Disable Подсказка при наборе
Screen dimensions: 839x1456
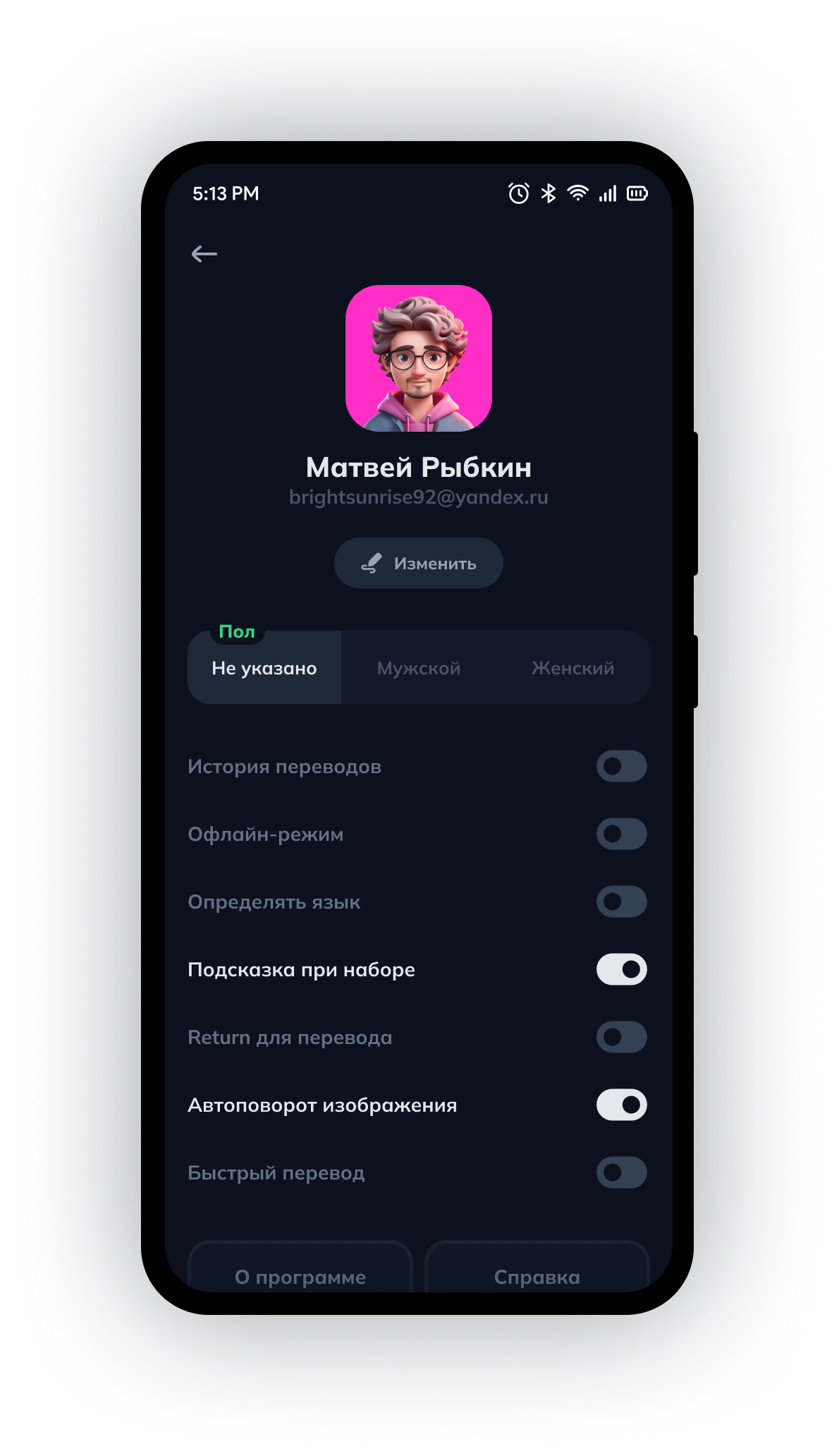pyautogui.click(x=621, y=969)
